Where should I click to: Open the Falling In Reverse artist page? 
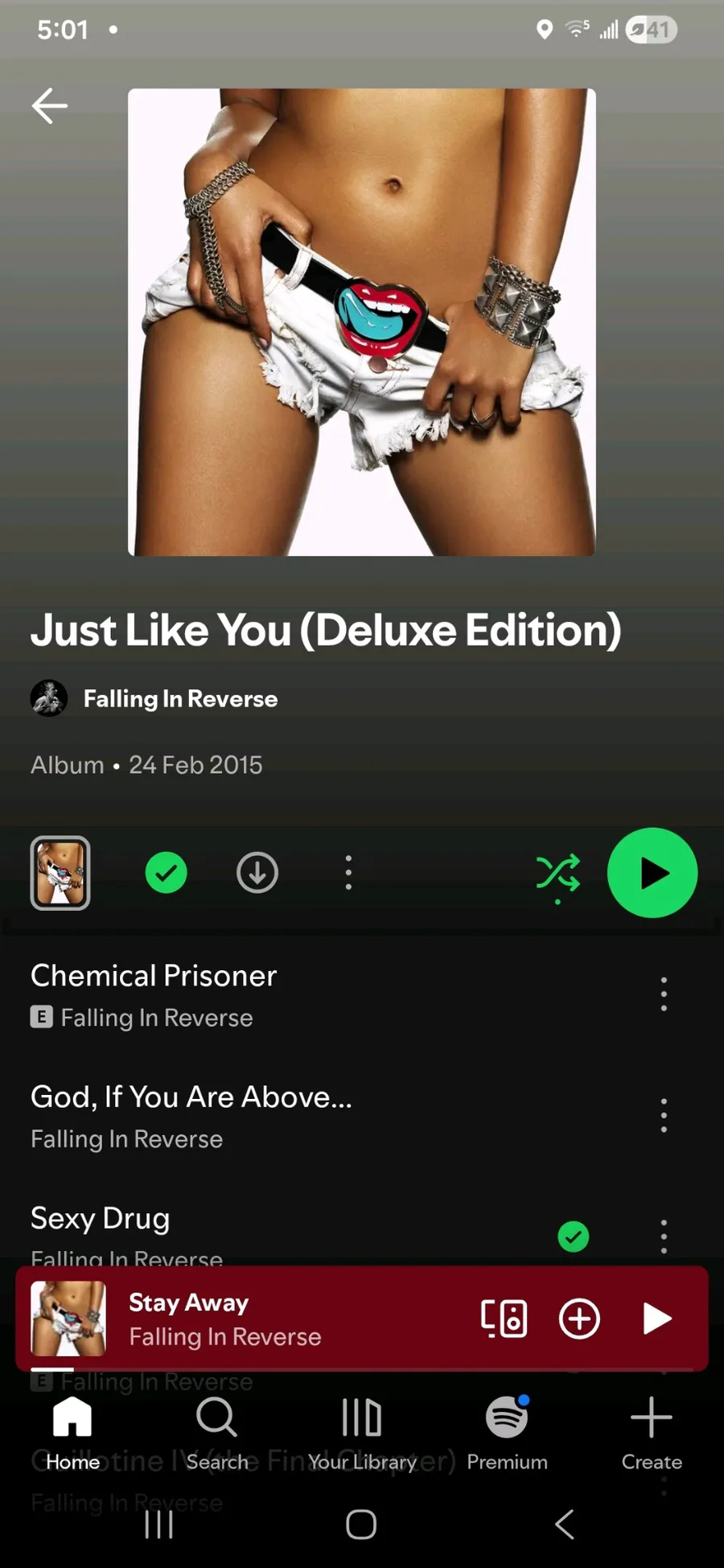click(x=179, y=698)
